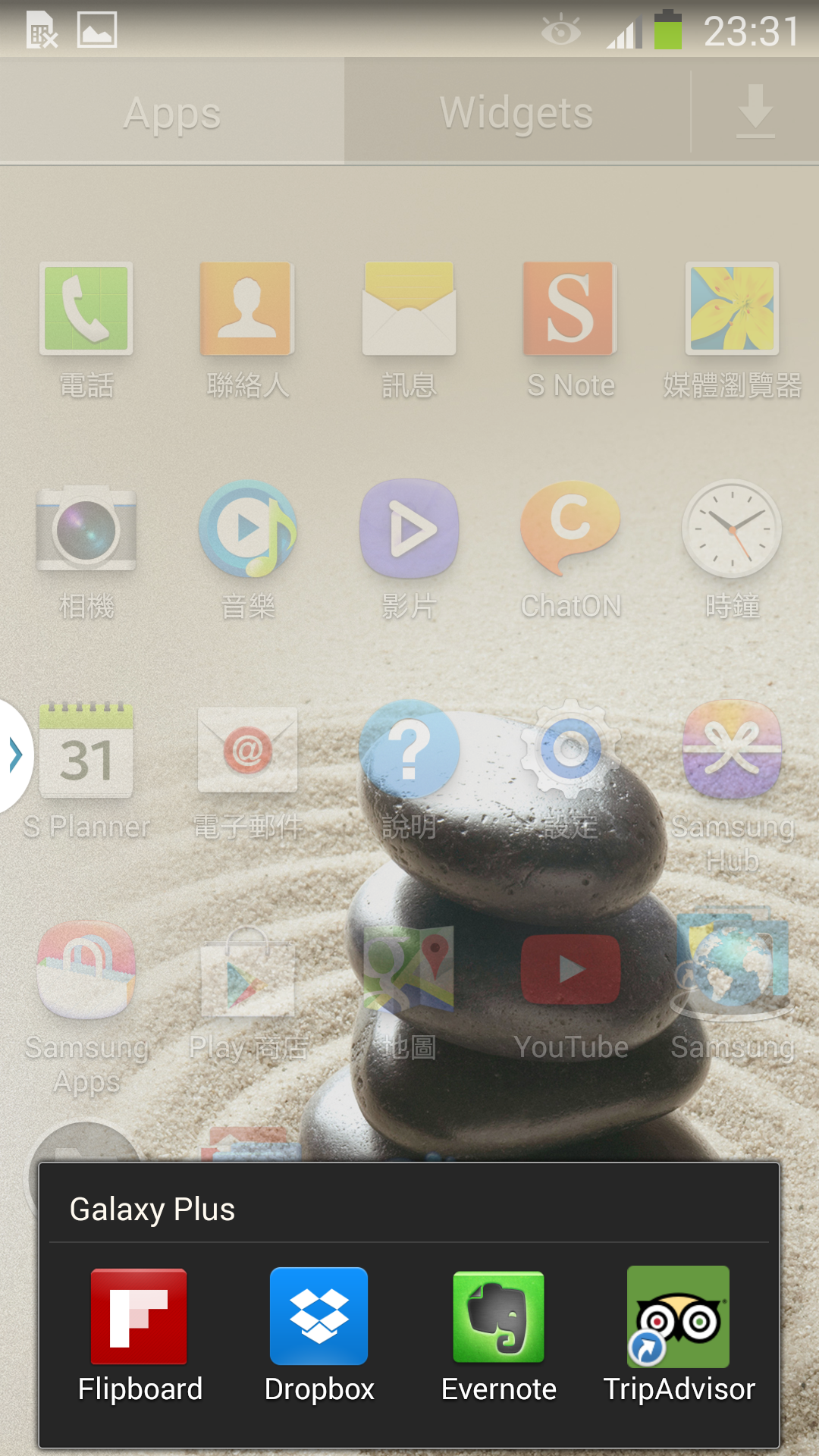Open the YouTube app

click(x=570, y=993)
